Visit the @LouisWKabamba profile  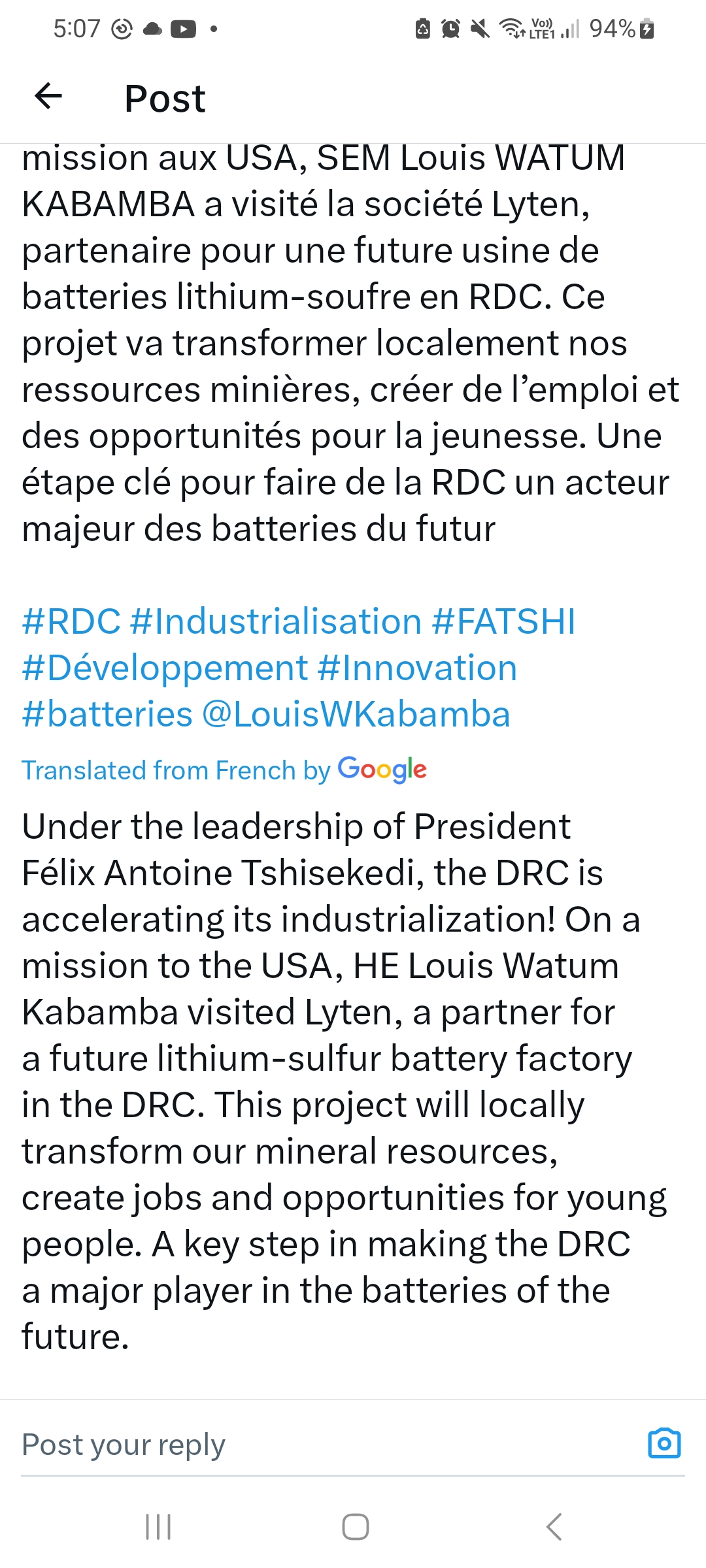(356, 715)
